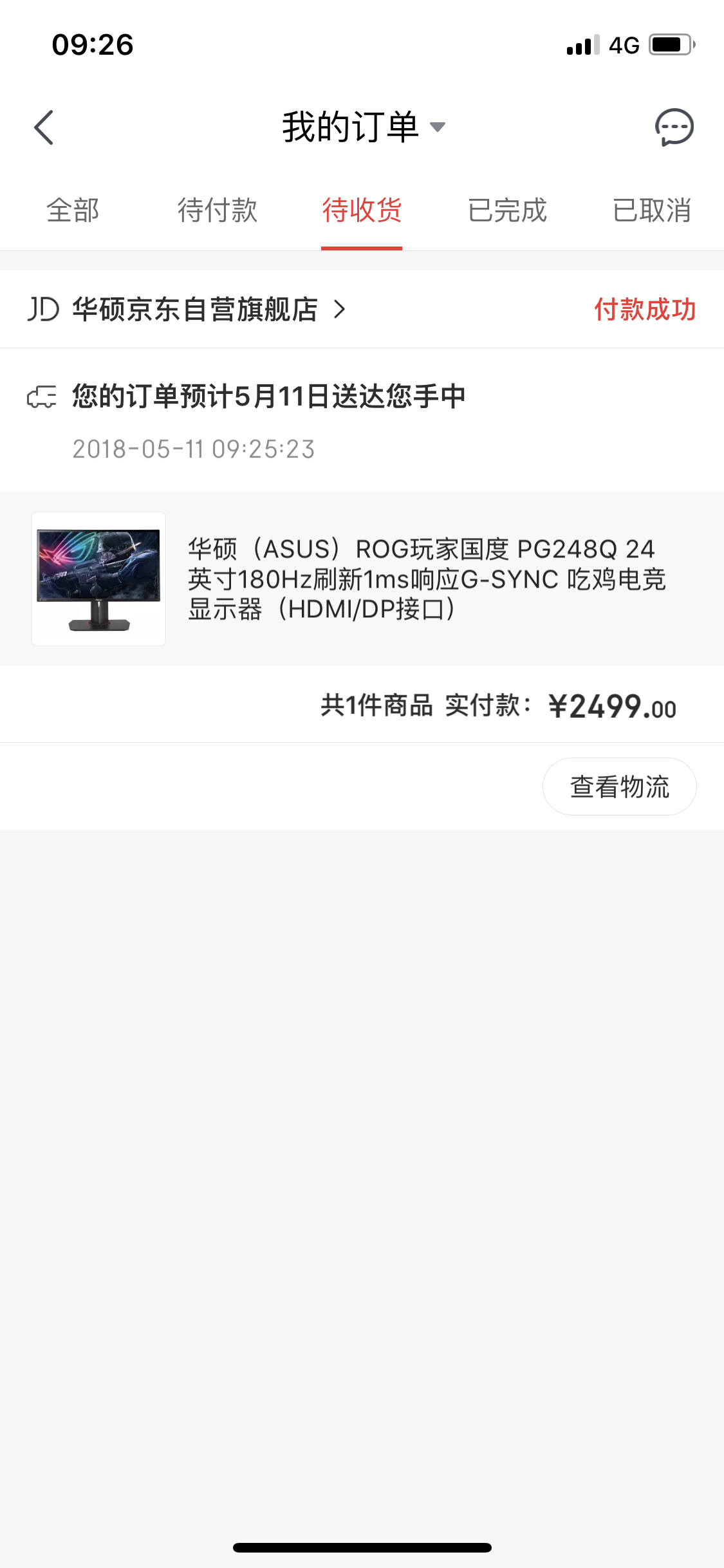This screenshot has height=1568, width=724.
Task: Open the messages chat bubble icon
Action: pos(674,127)
